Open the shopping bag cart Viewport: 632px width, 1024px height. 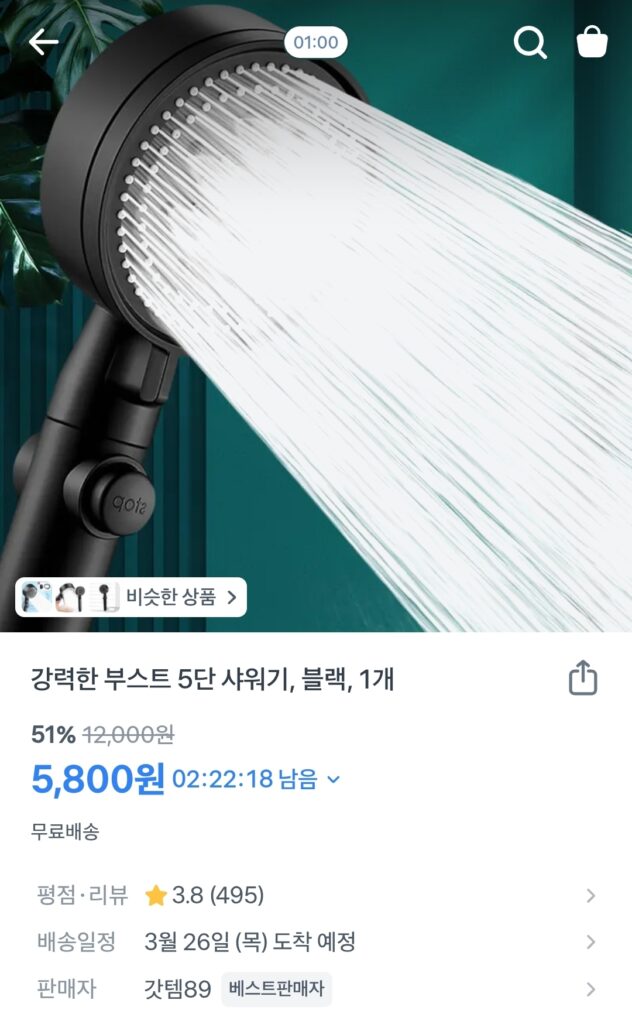(592, 42)
